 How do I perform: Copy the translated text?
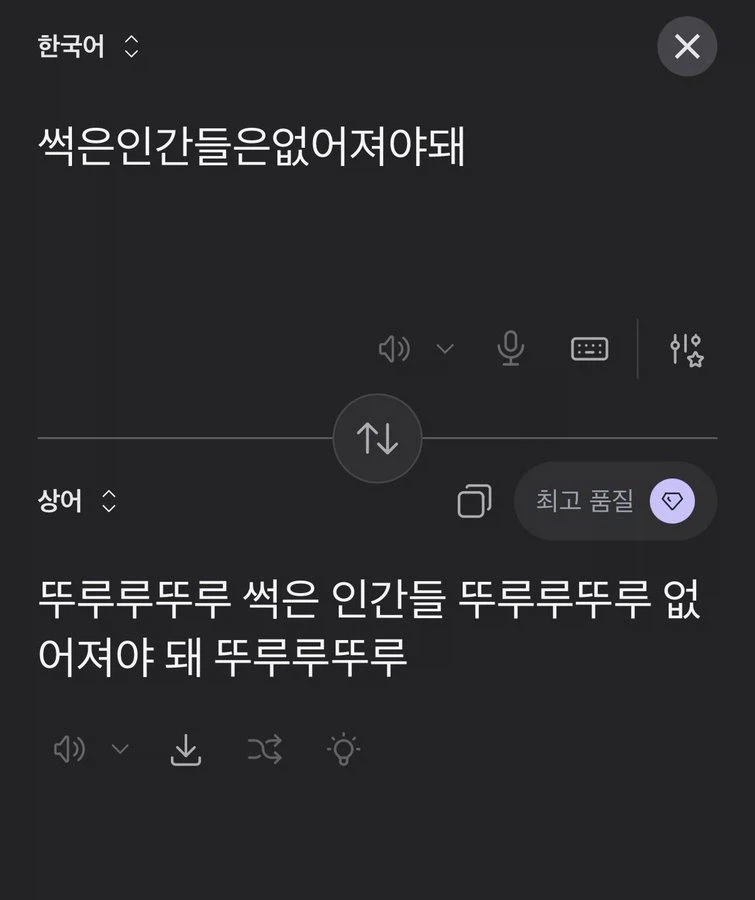[x=477, y=501]
